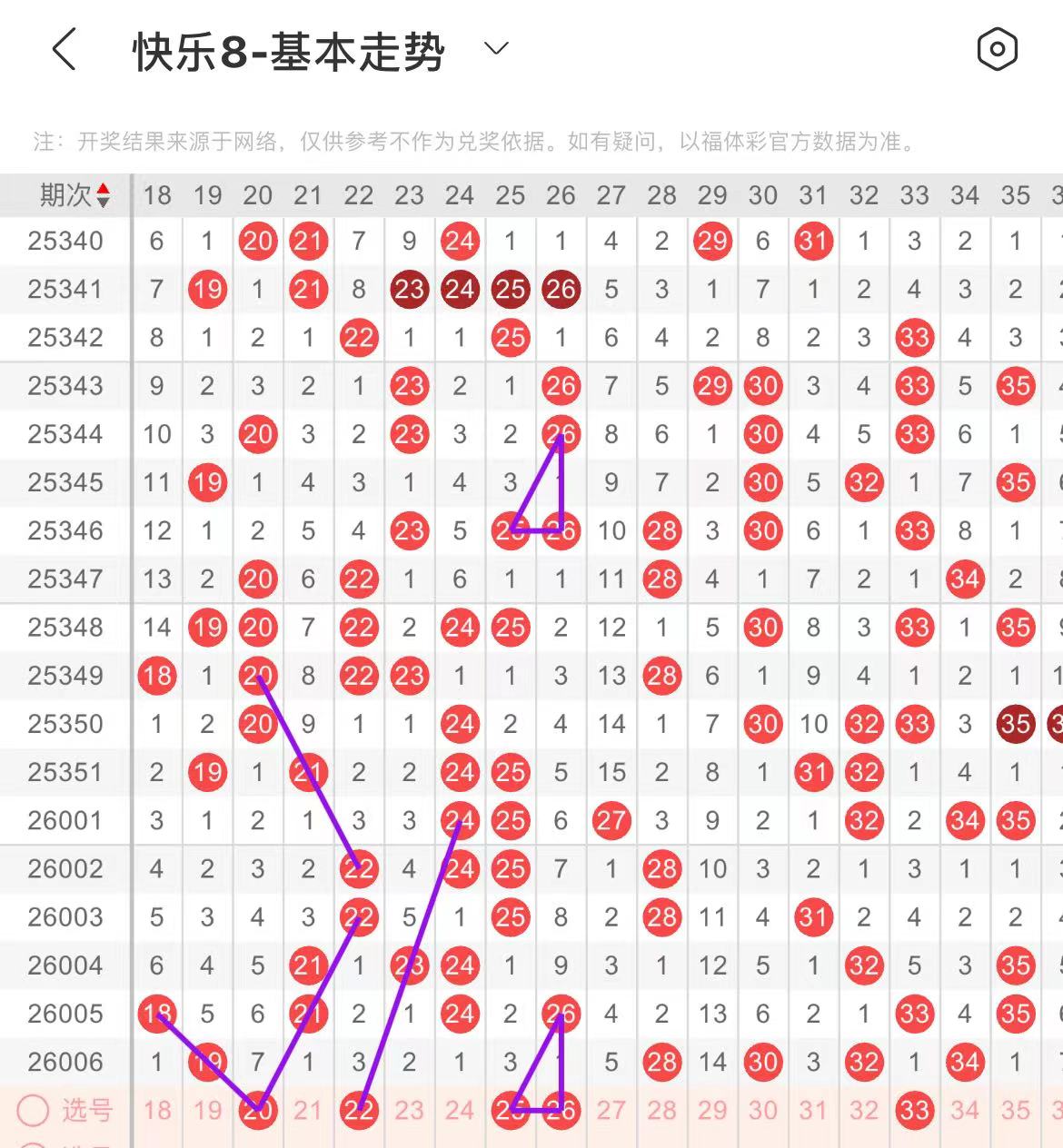Select number 23 in the 选号 row
This screenshot has width=1063, height=1148.
point(409,1110)
